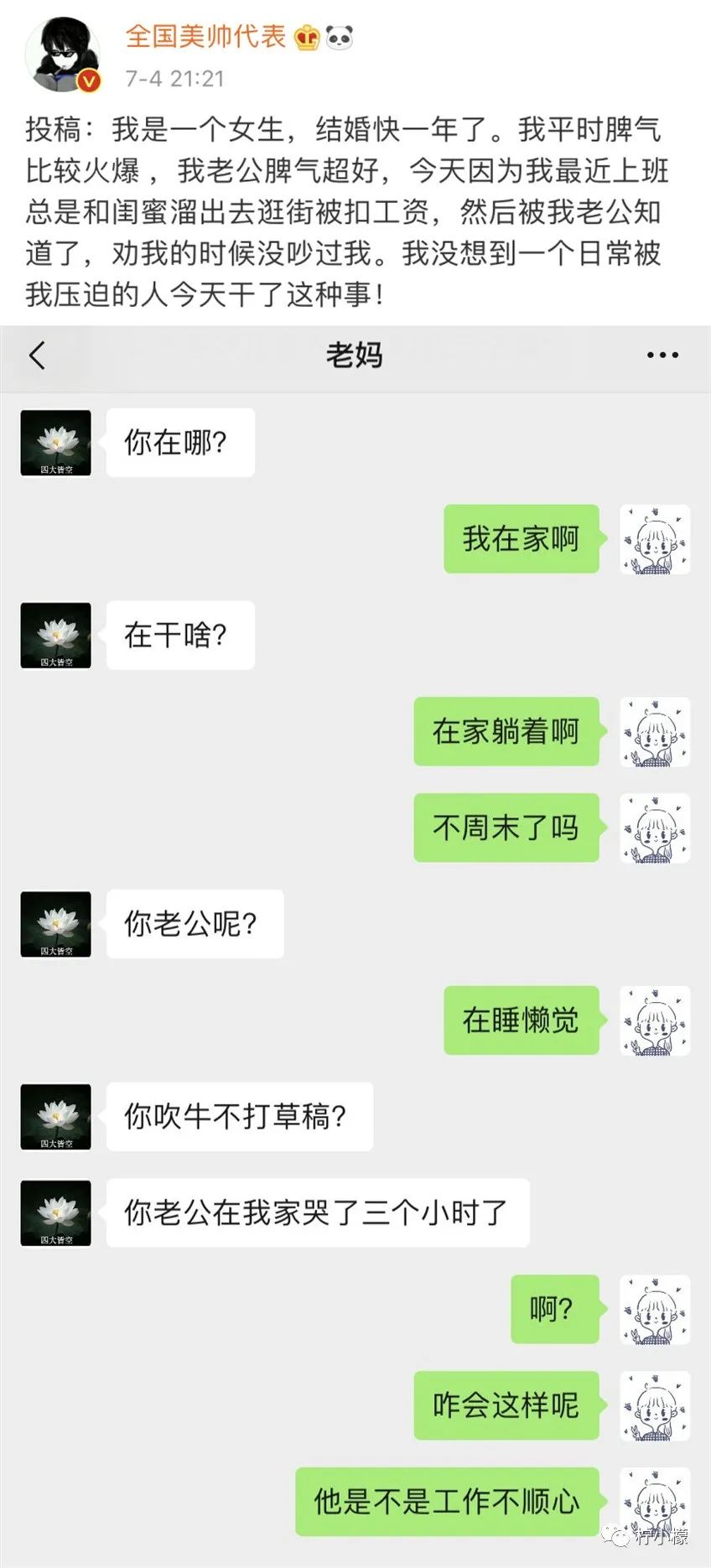Open the ellipsis menu in chat header
The width and height of the screenshot is (711, 1568).
click(662, 355)
